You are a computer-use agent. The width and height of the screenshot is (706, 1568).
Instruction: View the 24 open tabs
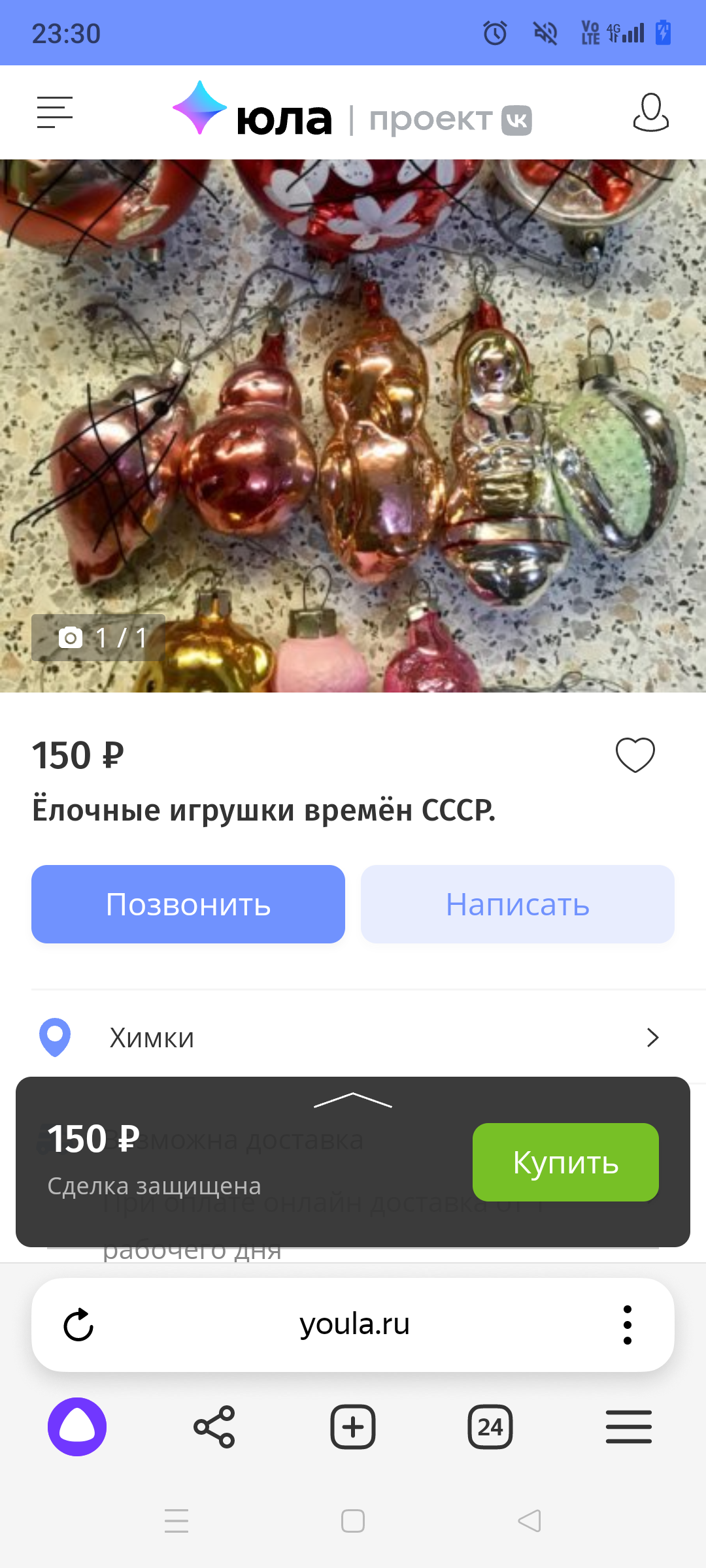tap(490, 1427)
